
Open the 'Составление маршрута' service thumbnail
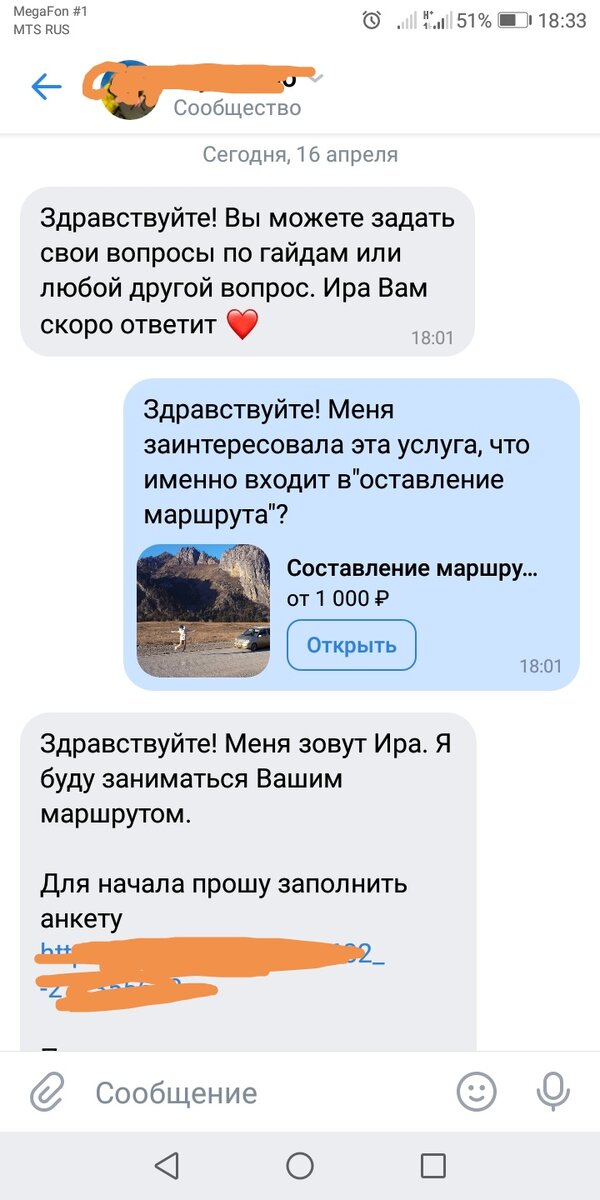tap(203, 611)
